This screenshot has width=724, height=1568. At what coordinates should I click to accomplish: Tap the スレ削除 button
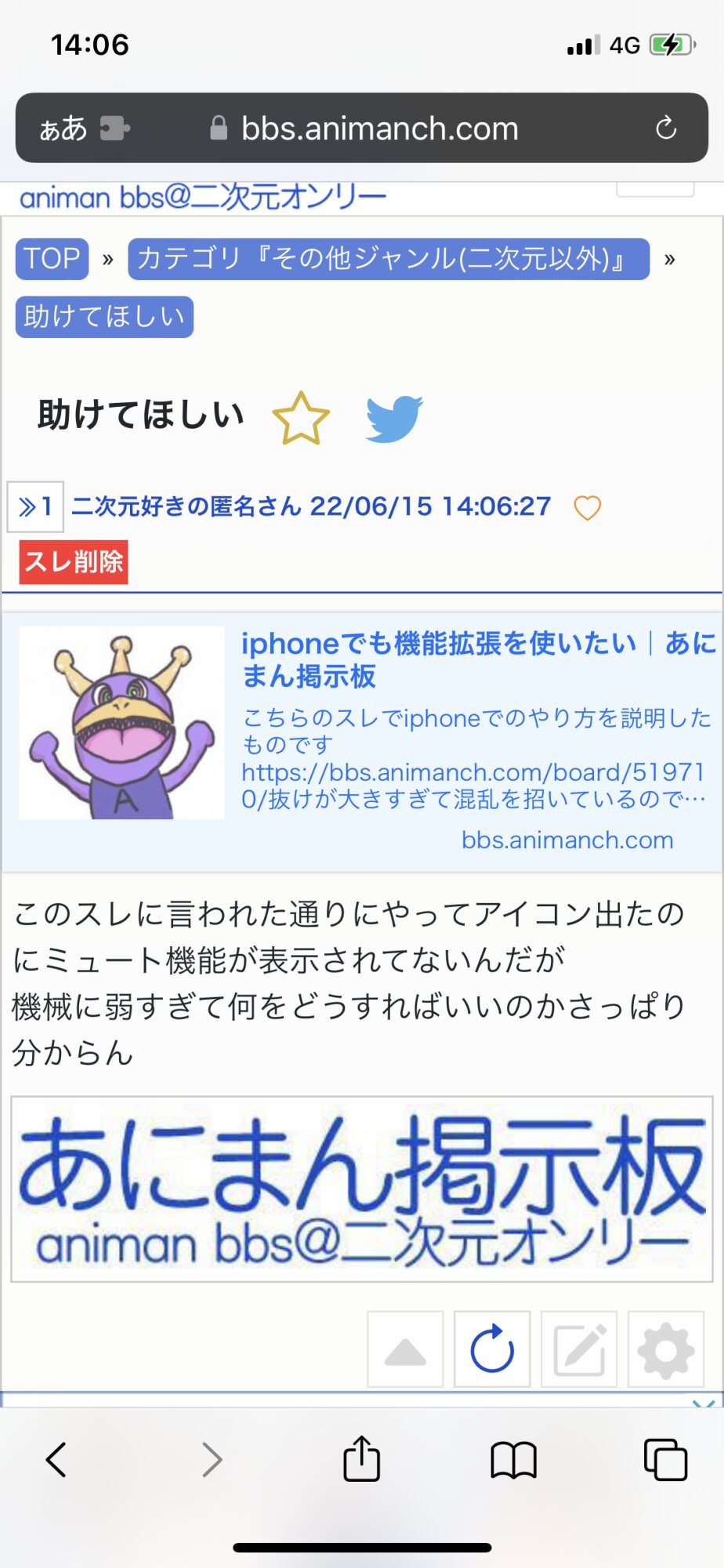[x=74, y=561]
